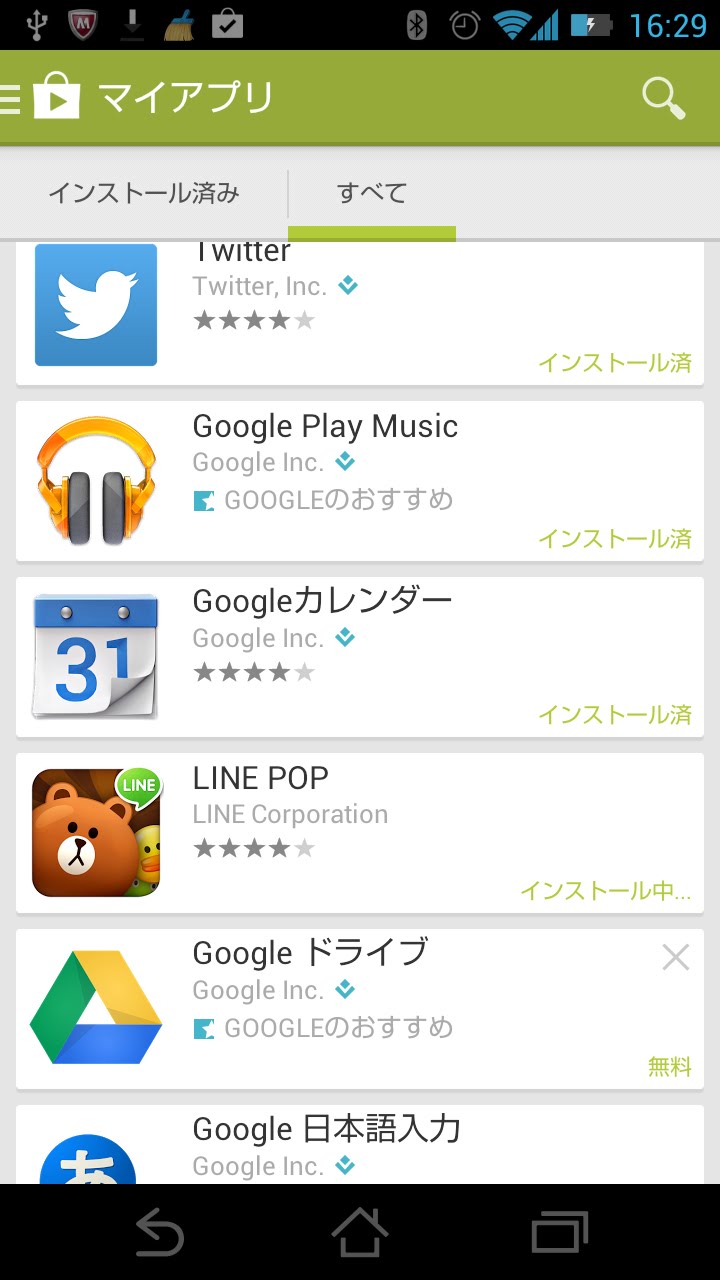720x1280 pixels.
Task: Open the Twitter app card
Action: [x=360, y=313]
